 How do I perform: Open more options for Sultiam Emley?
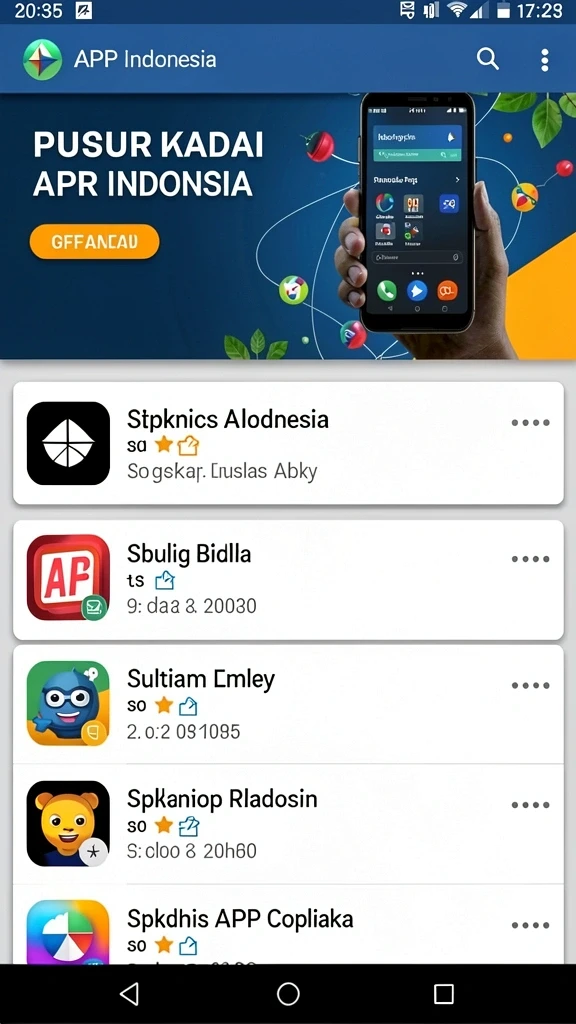pos(530,685)
